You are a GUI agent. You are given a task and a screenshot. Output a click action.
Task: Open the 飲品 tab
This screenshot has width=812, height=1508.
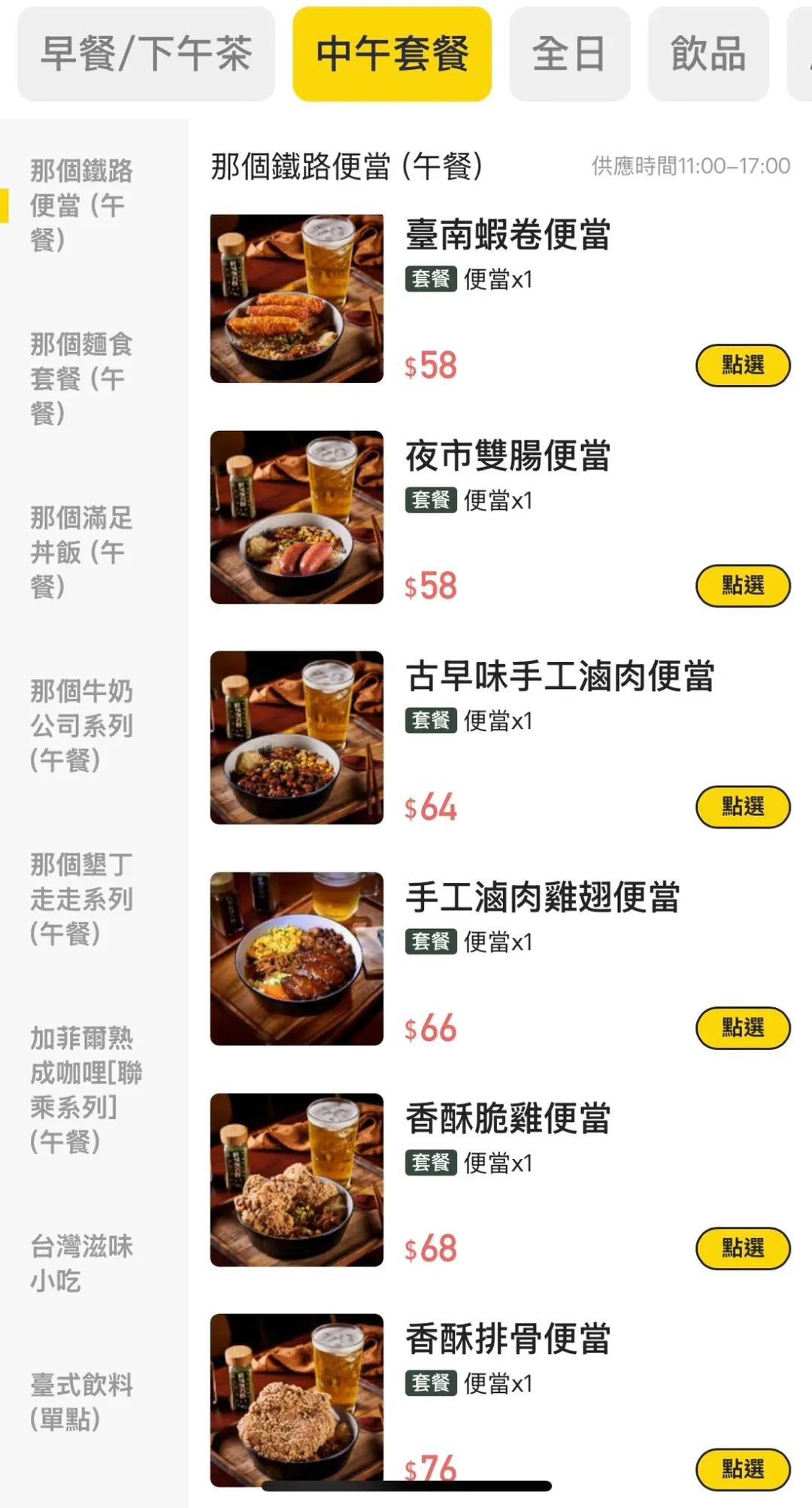point(707,54)
